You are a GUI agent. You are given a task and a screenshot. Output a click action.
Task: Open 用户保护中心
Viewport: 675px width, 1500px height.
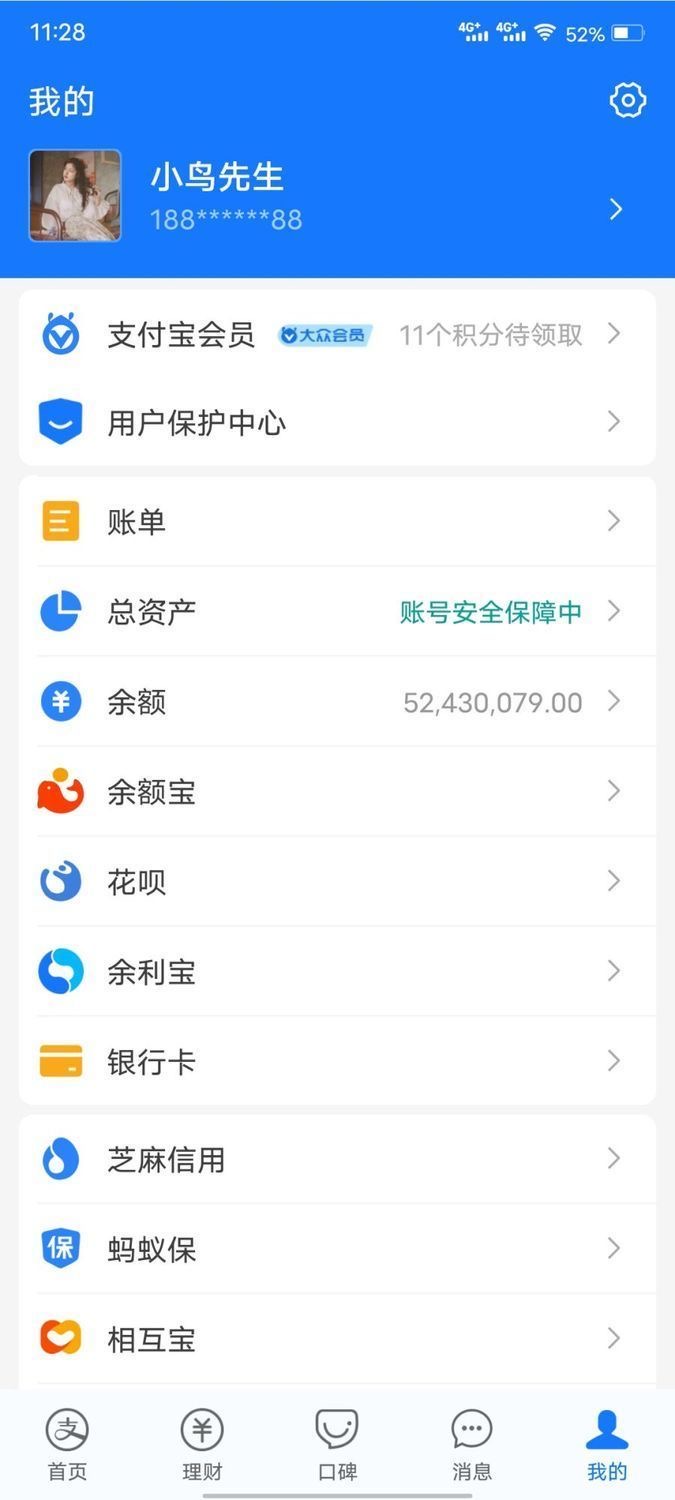point(337,422)
